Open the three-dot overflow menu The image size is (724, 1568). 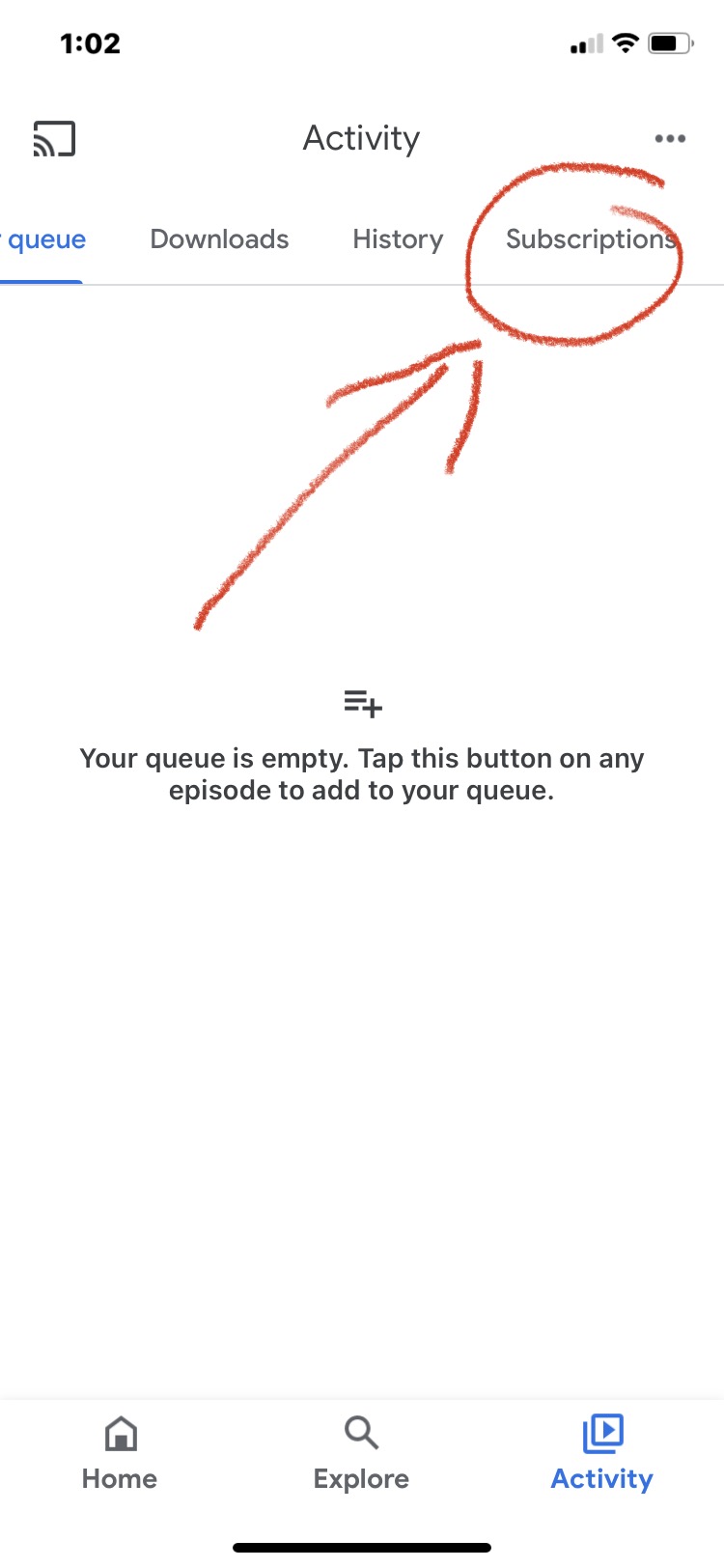pos(670,139)
